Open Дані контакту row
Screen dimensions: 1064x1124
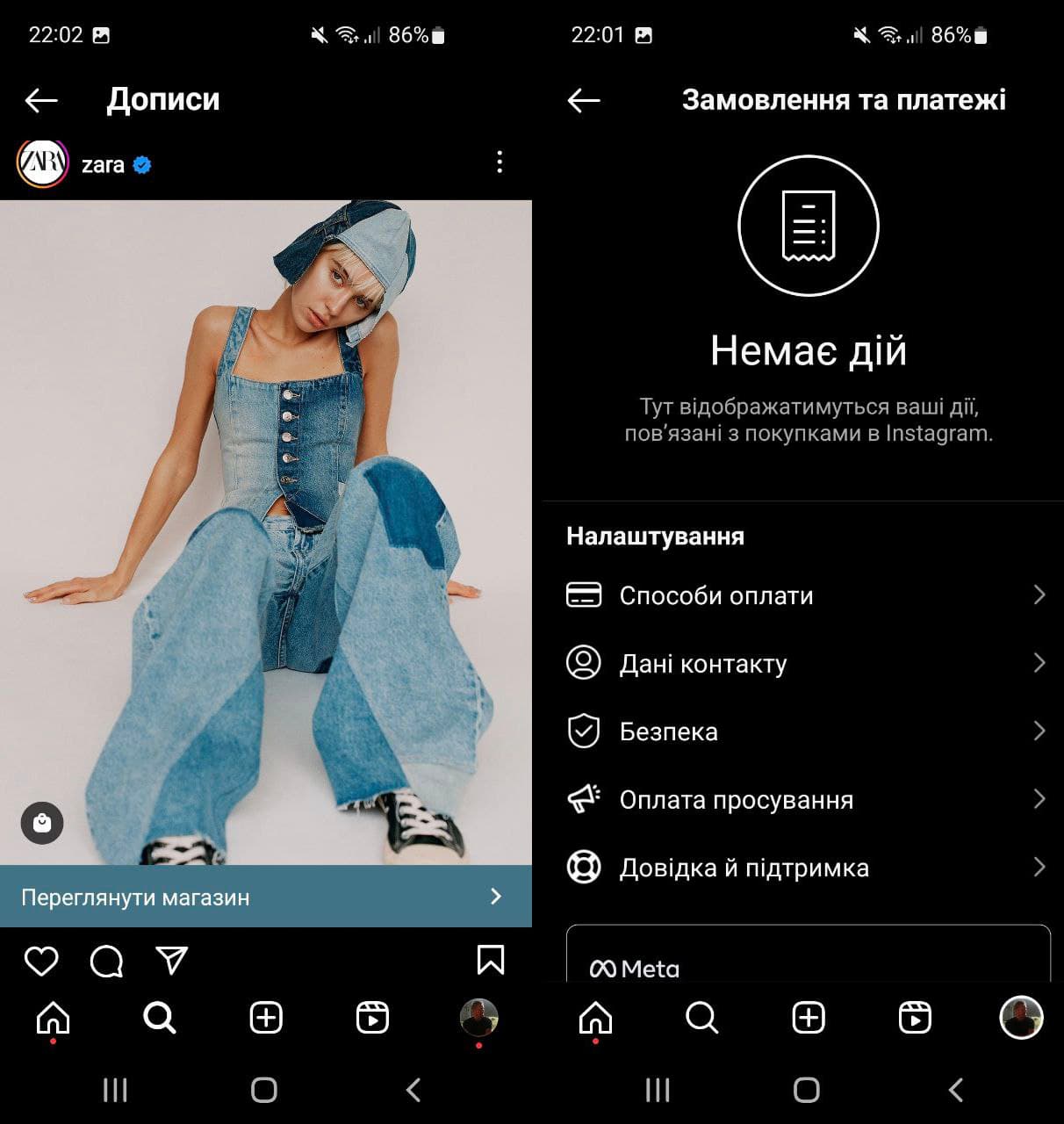[x=805, y=663]
